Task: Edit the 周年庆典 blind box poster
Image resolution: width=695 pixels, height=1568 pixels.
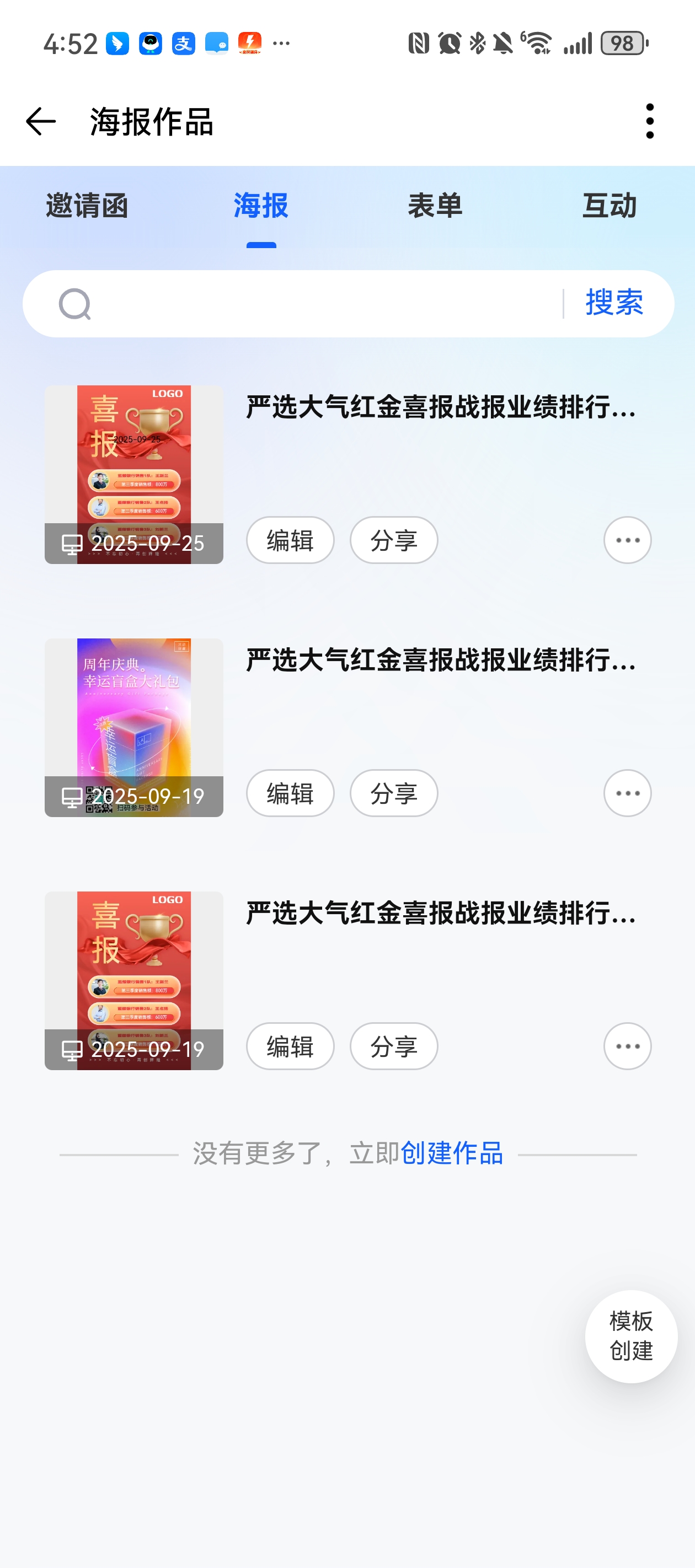Action: (x=290, y=794)
